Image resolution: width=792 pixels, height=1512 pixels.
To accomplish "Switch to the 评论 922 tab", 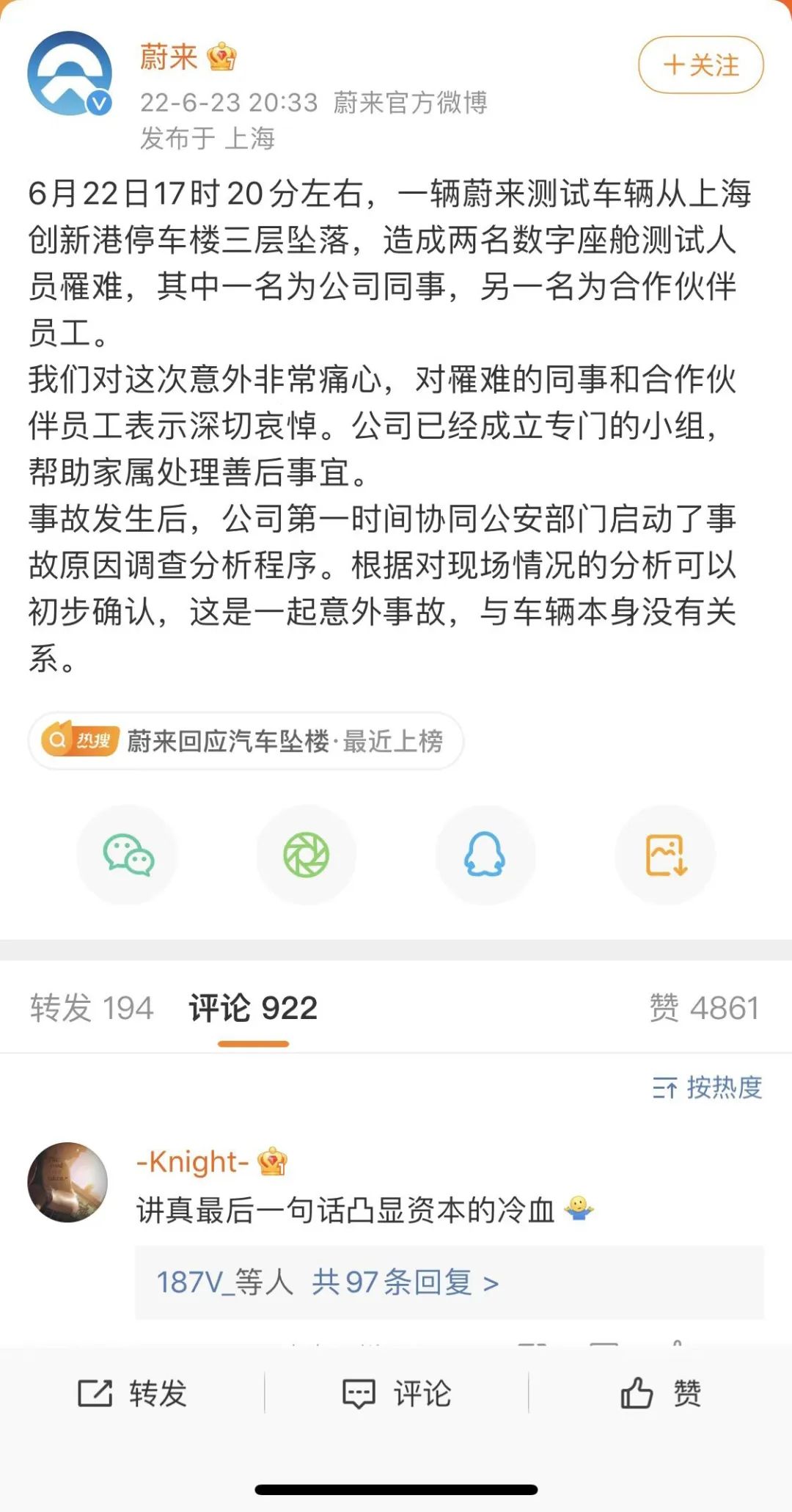I will click(253, 1008).
